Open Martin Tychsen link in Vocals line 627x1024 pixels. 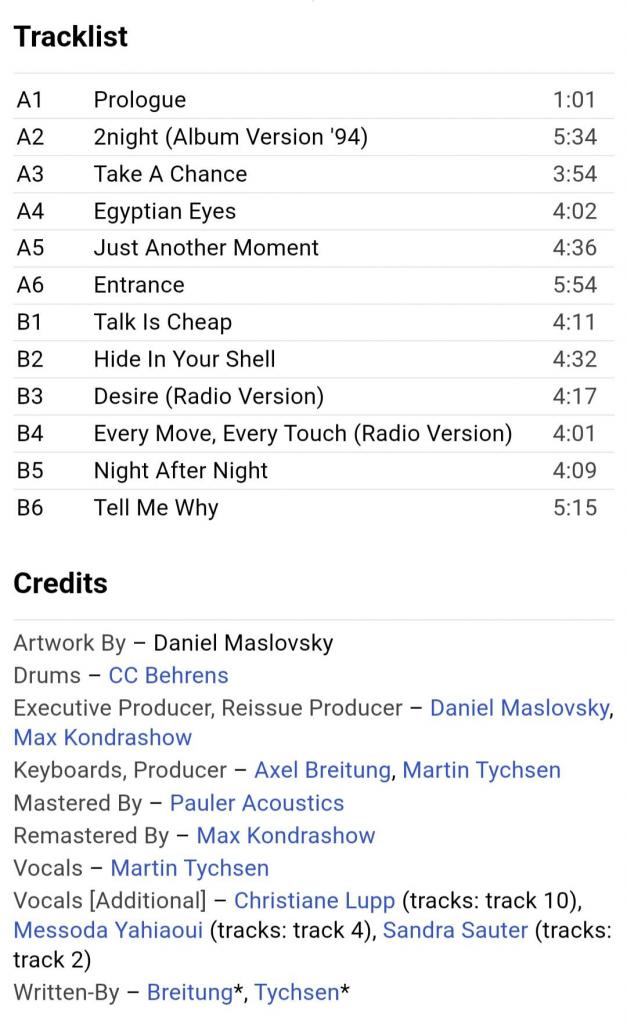(x=189, y=868)
